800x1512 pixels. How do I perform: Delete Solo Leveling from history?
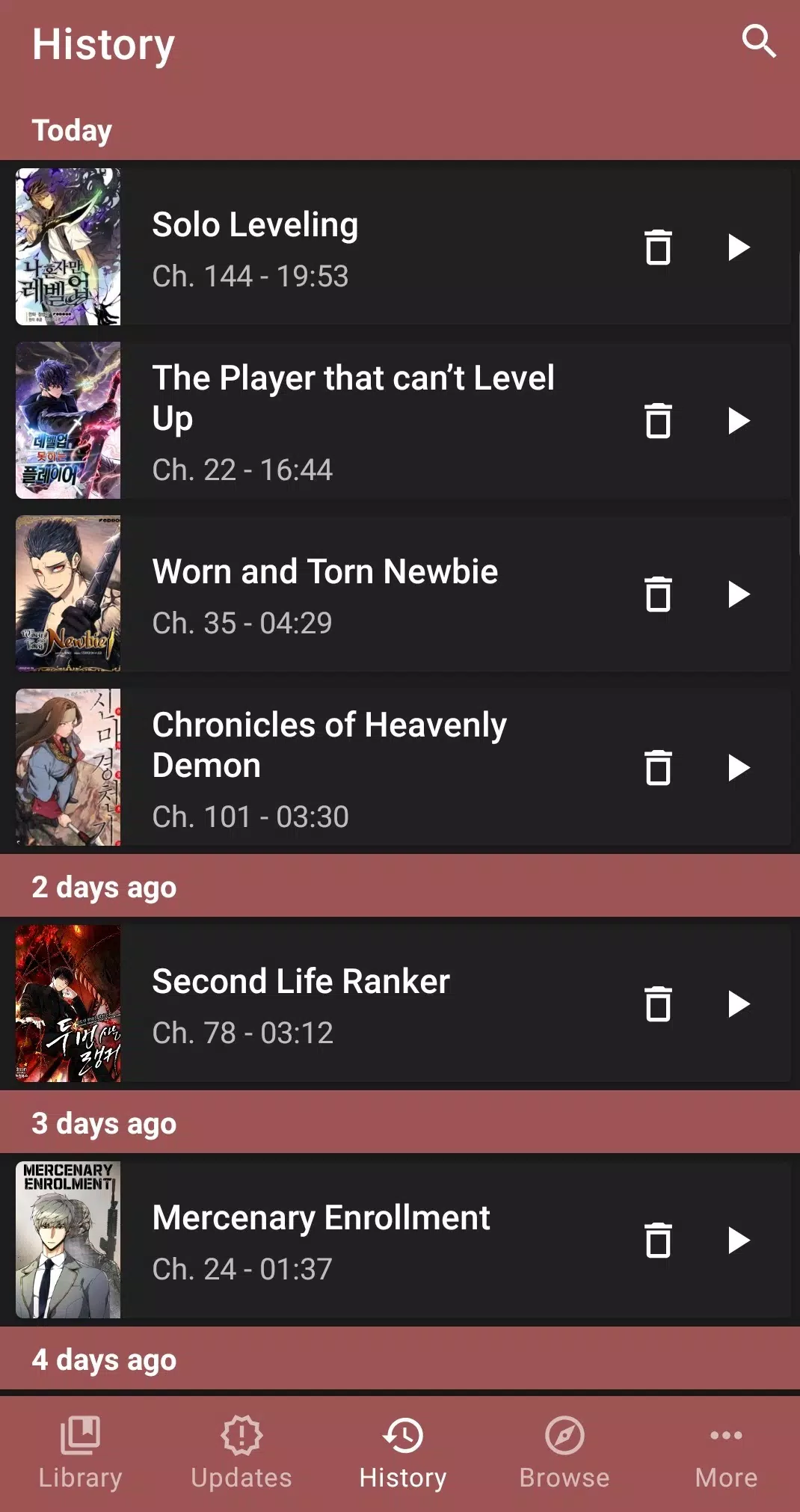click(658, 248)
